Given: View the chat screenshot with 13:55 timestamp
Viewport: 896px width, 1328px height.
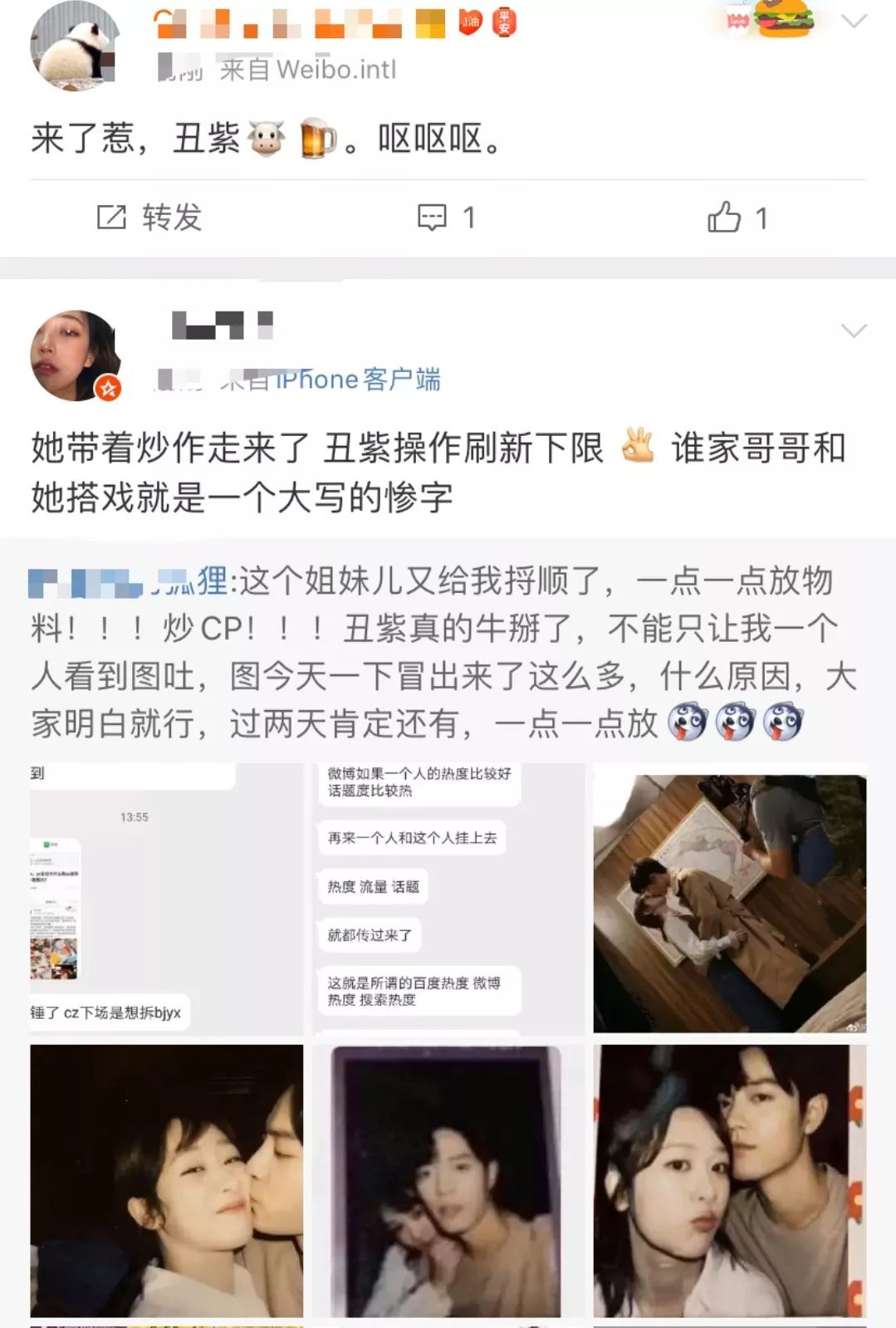Looking at the screenshot, I should click(166, 898).
